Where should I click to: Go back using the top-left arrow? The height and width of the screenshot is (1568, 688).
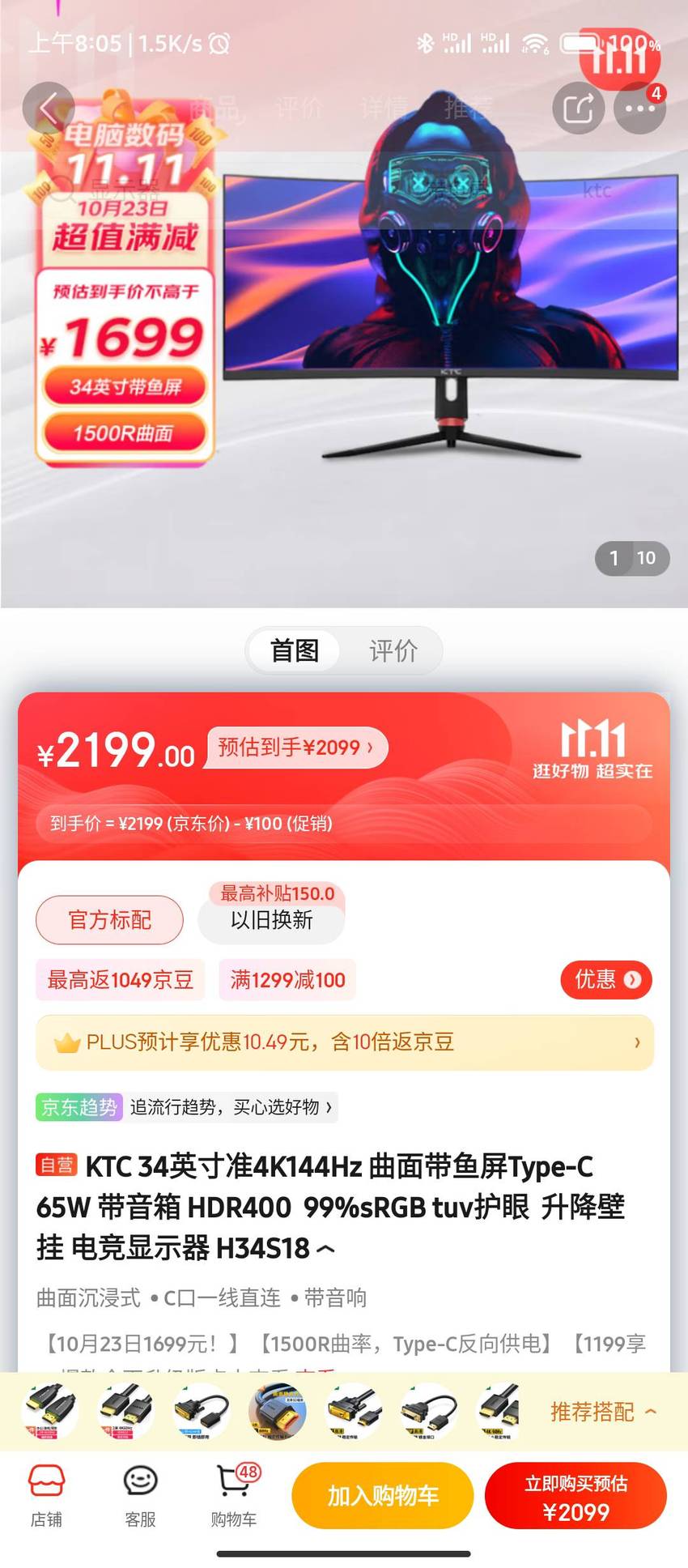(x=49, y=108)
